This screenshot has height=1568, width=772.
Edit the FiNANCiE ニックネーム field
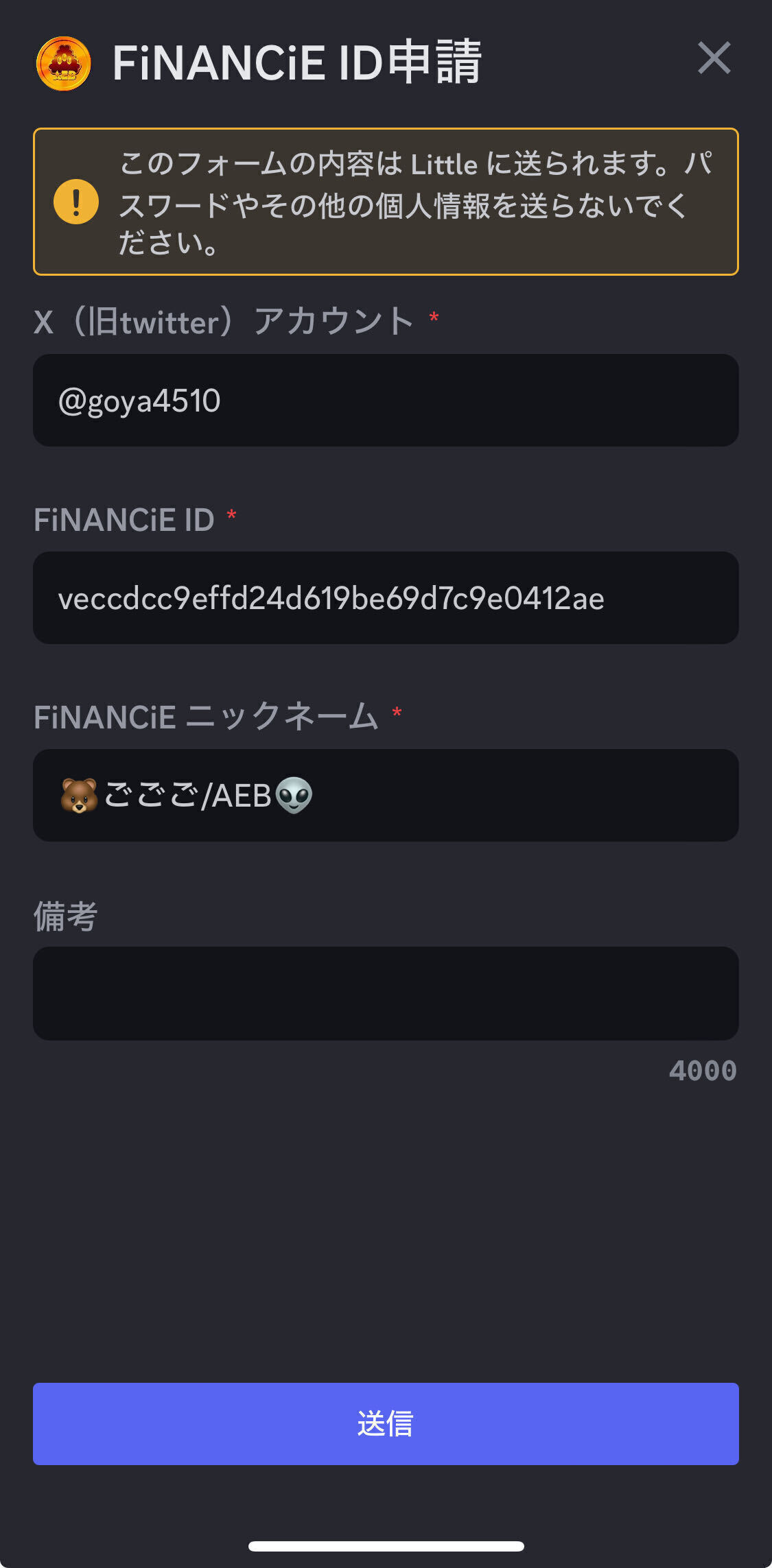pyautogui.click(x=386, y=796)
